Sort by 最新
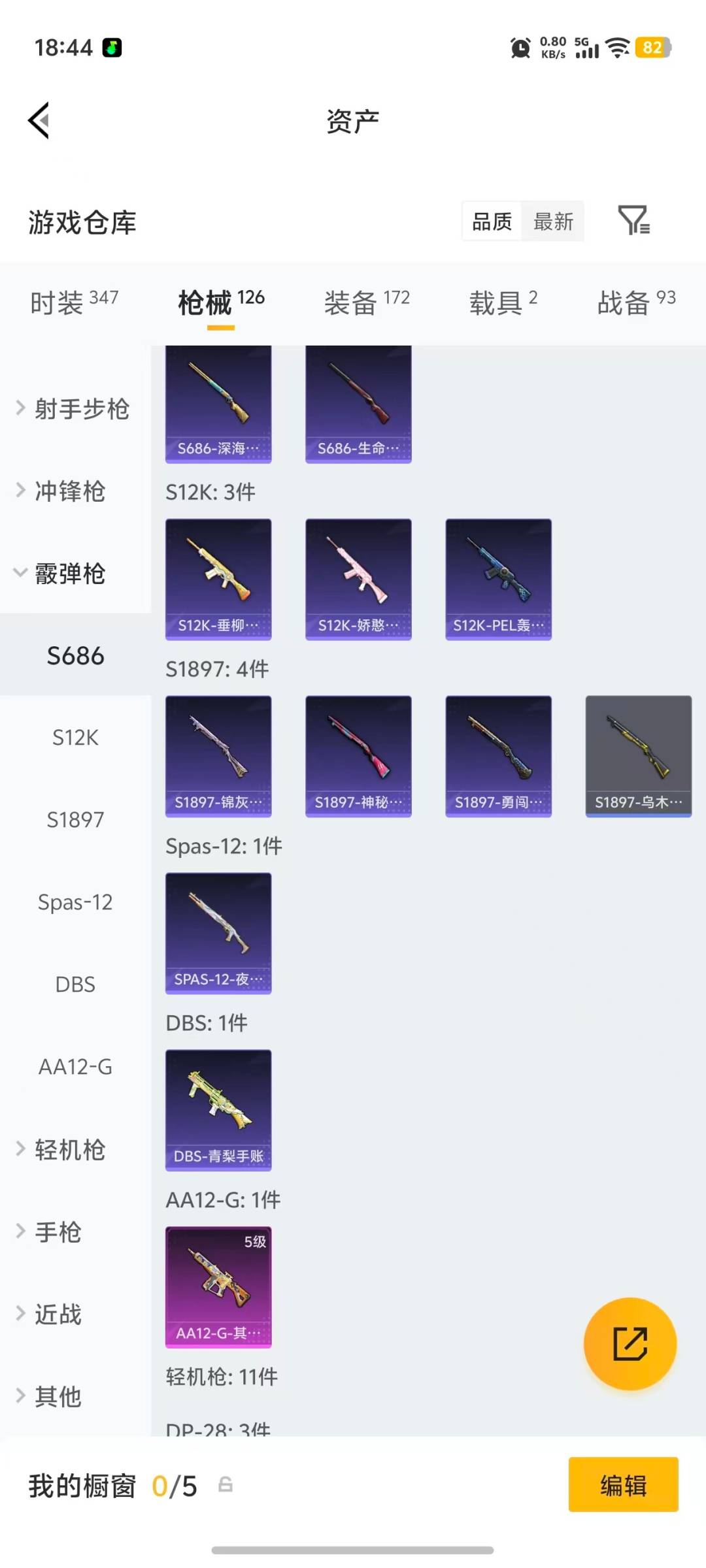Screen dimensions: 706x1568 [553, 221]
